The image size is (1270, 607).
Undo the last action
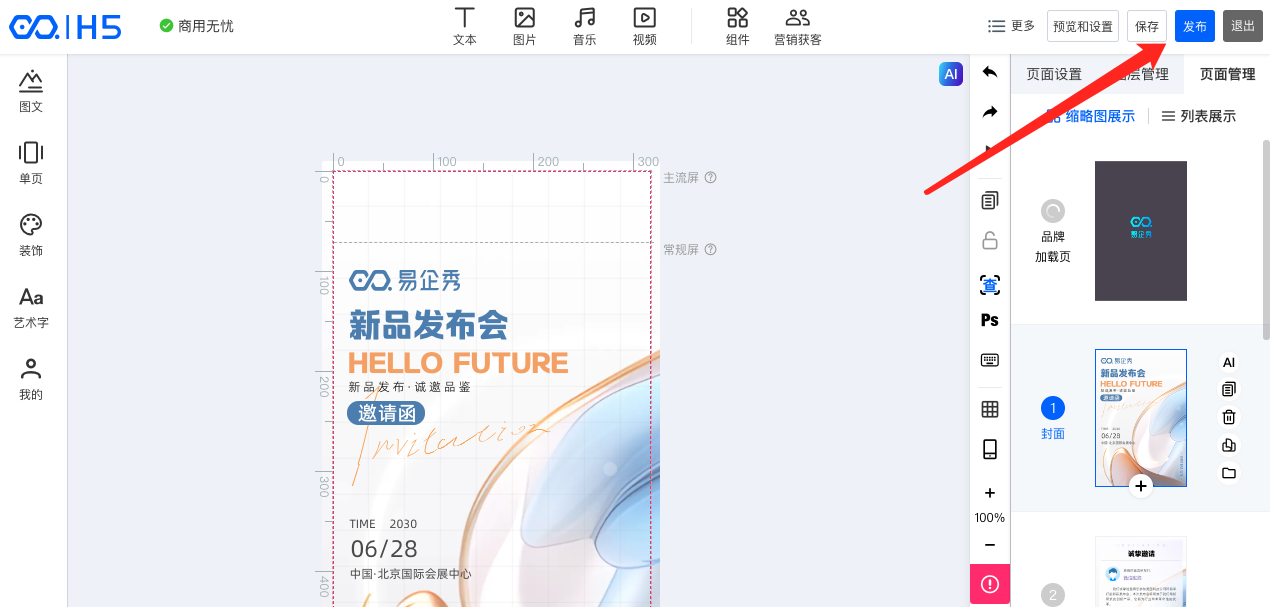pos(990,72)
